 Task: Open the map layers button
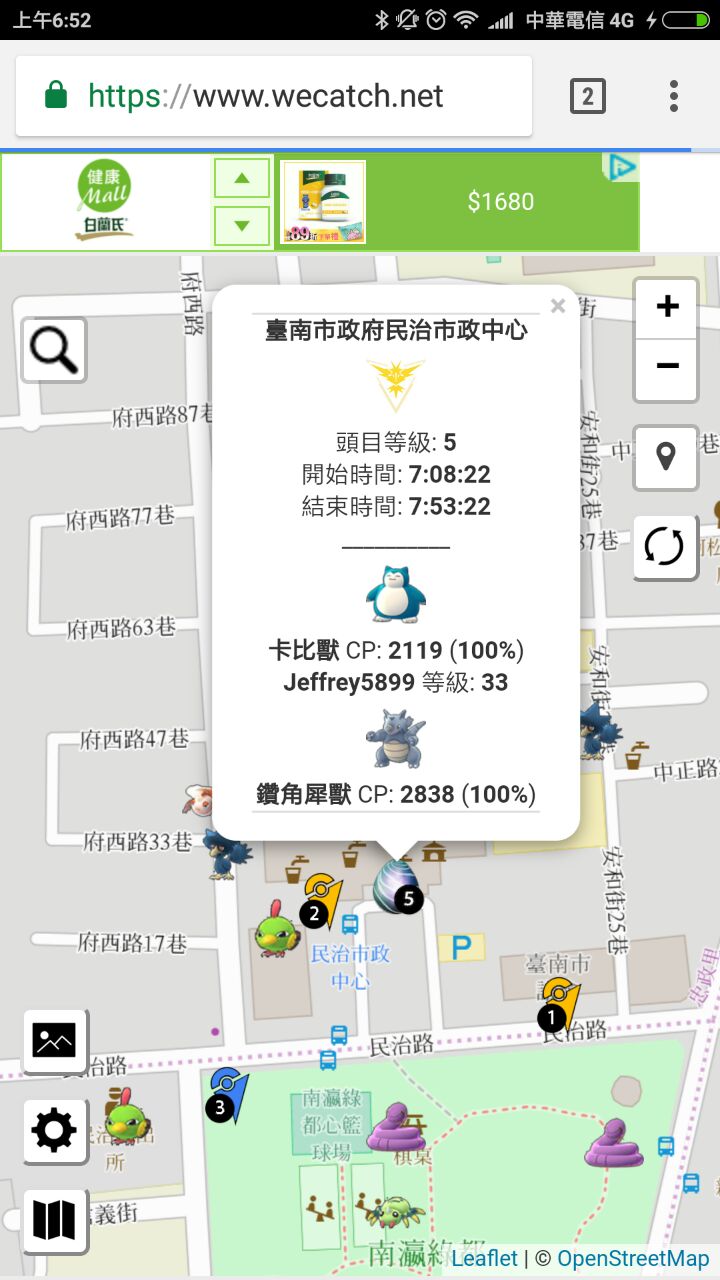[54, 1221]
